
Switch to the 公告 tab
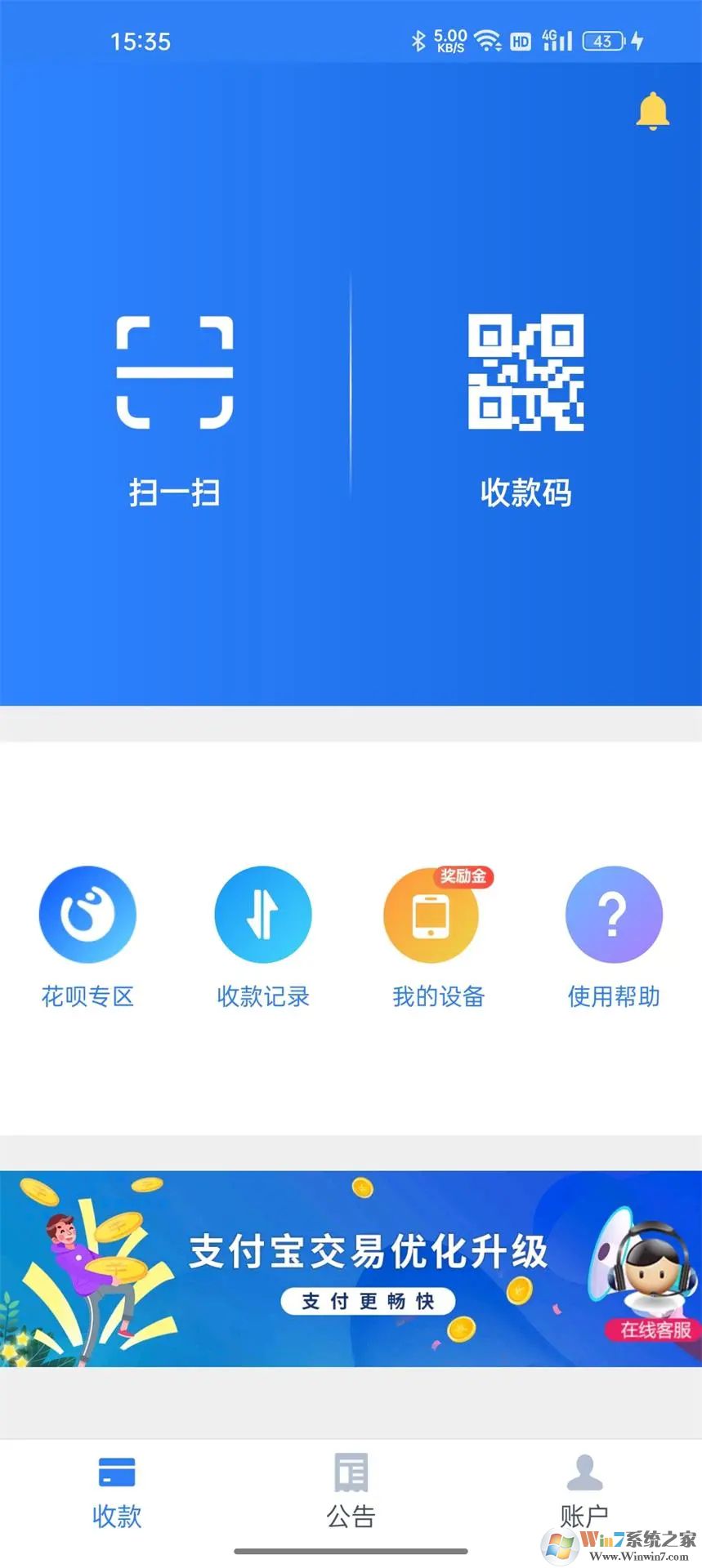pyautogui.click(x=351, y=1494)
